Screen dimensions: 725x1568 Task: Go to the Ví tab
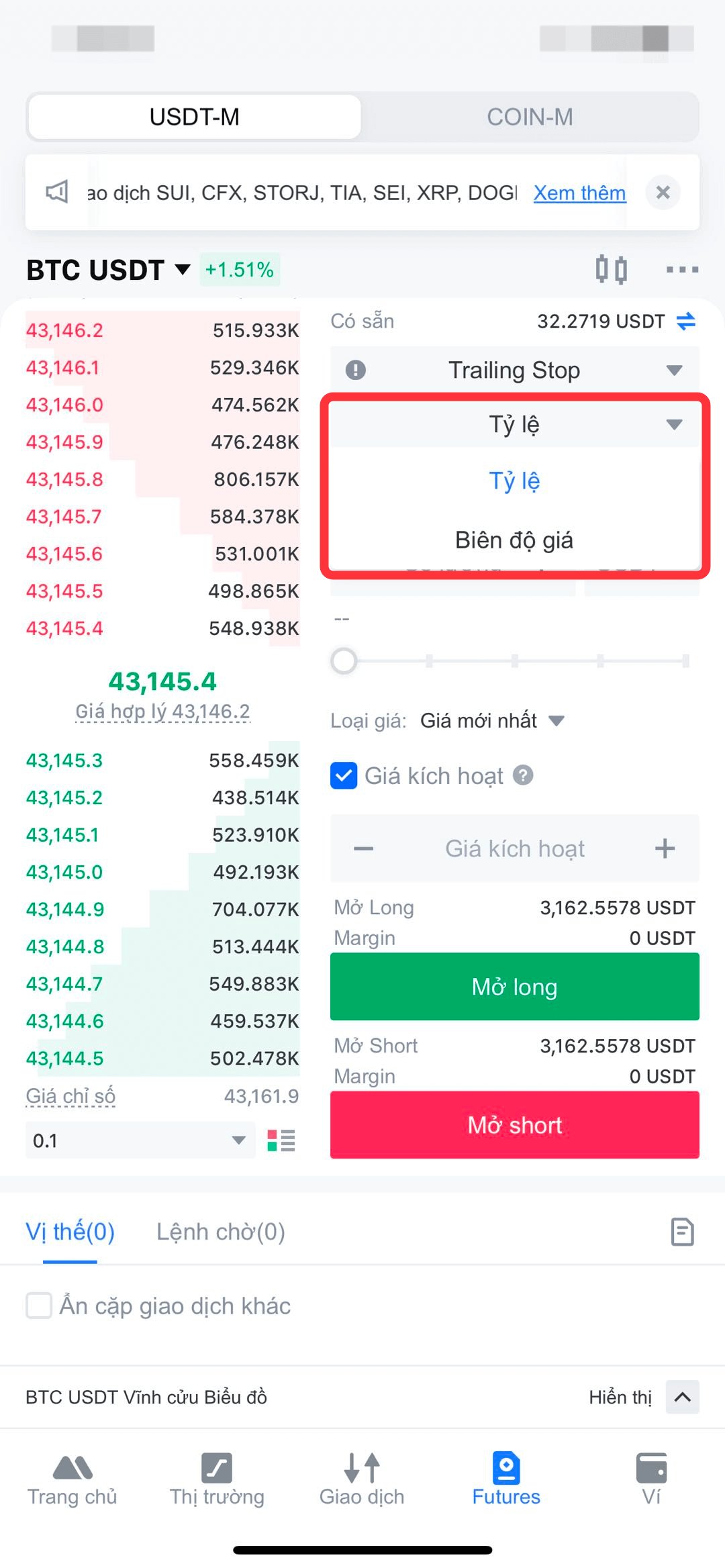651,1479
